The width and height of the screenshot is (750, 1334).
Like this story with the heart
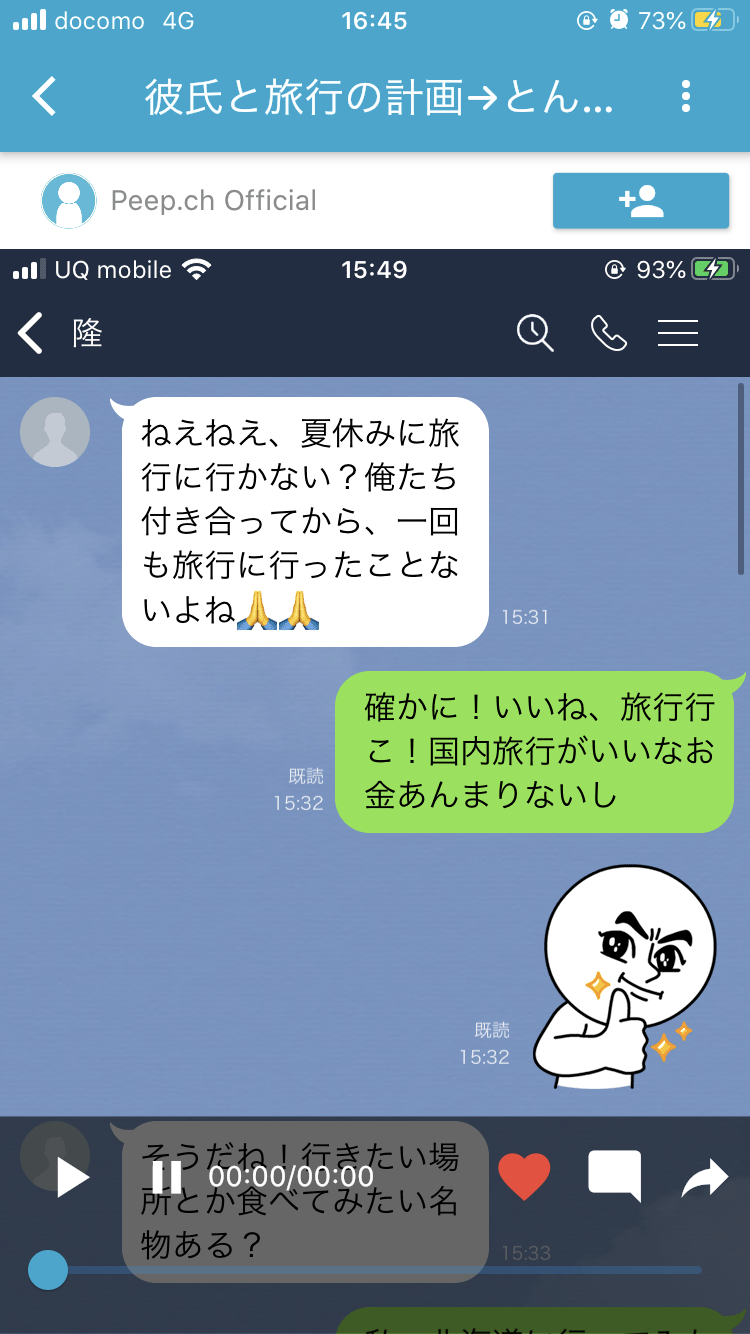point(524,1177)
